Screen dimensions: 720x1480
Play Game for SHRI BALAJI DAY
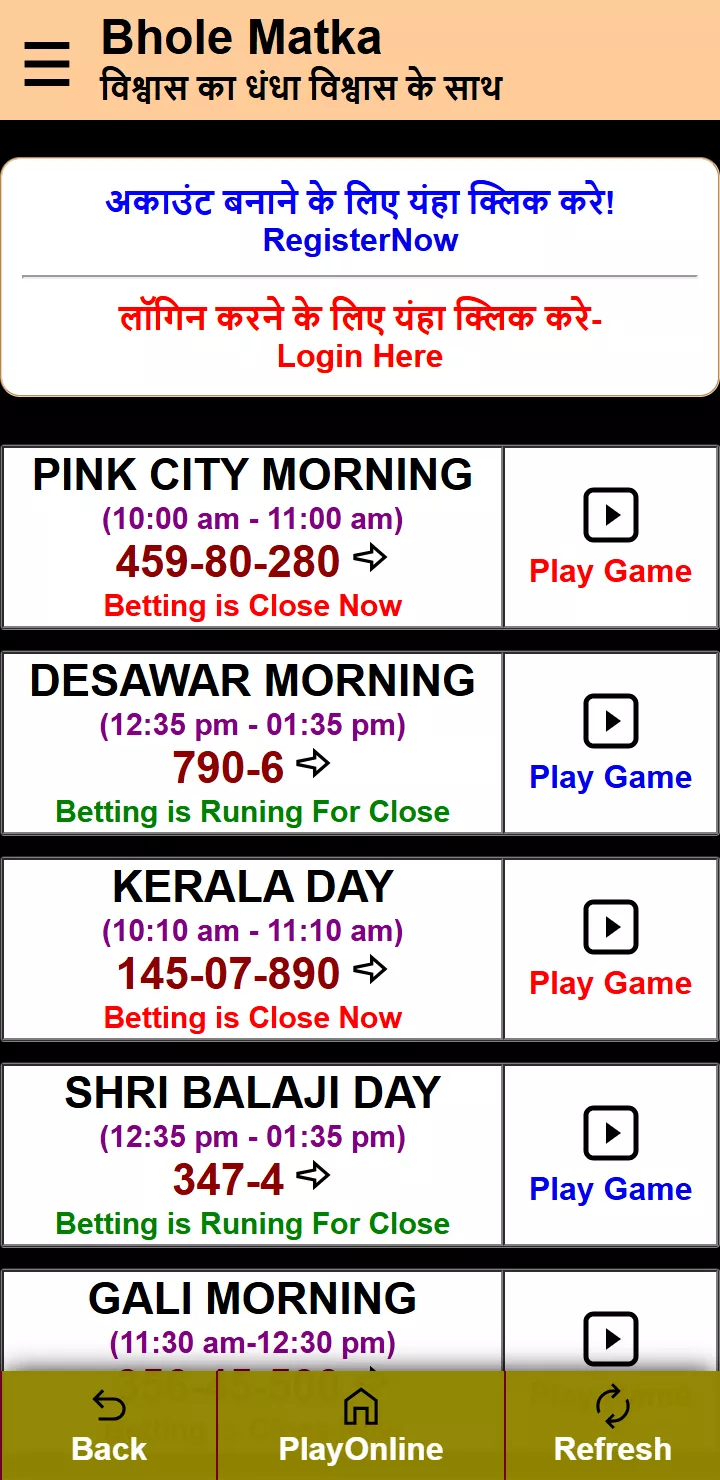point(610,1155)
